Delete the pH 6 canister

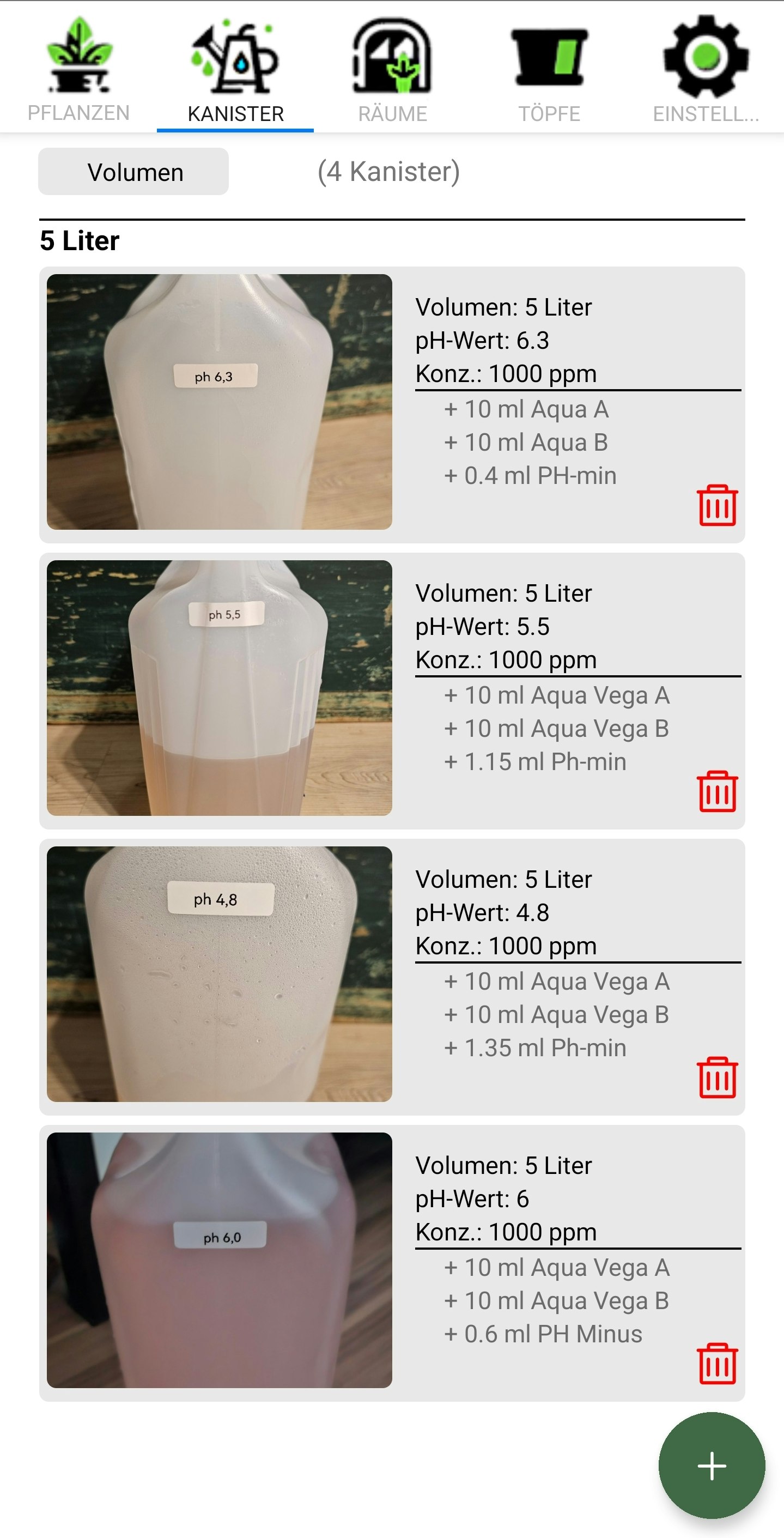[x=716, y=1363]
